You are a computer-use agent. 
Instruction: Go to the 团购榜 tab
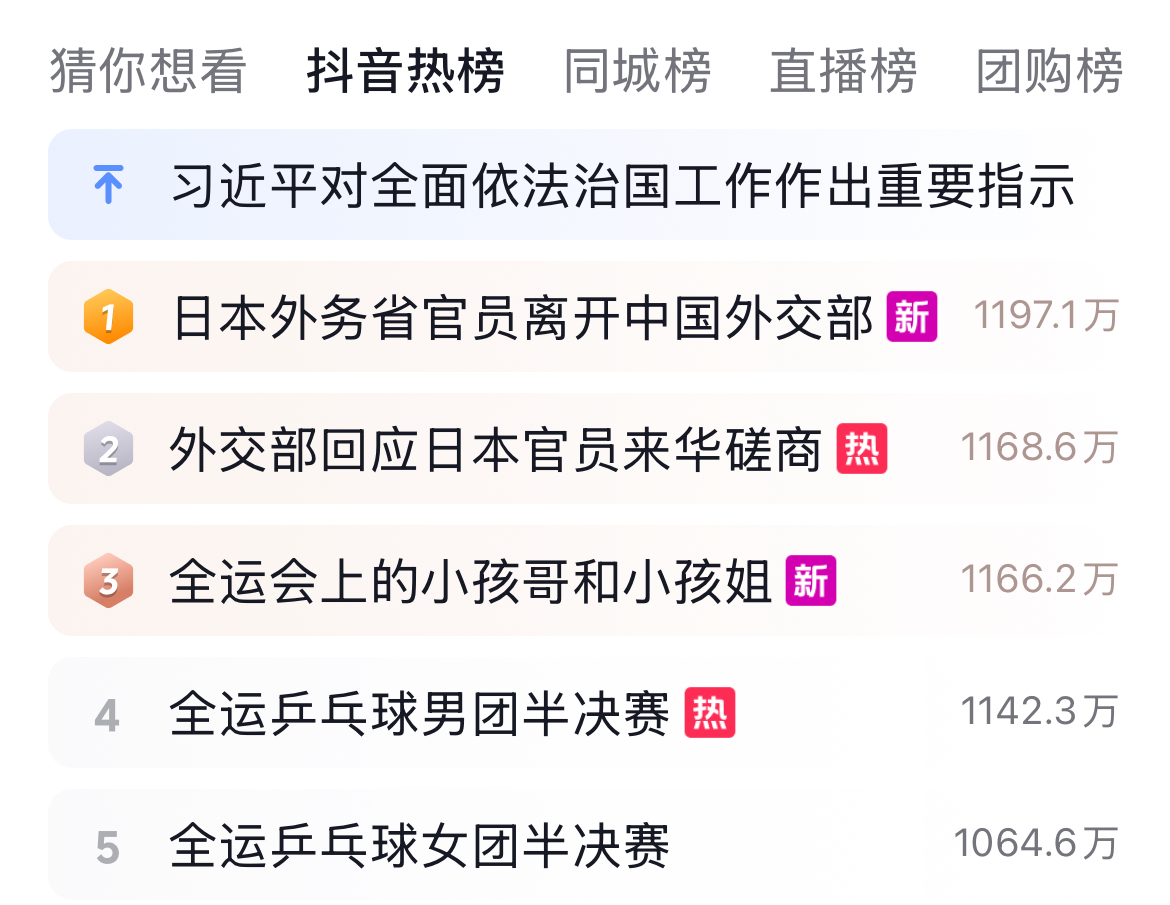tap(1049, 72)
